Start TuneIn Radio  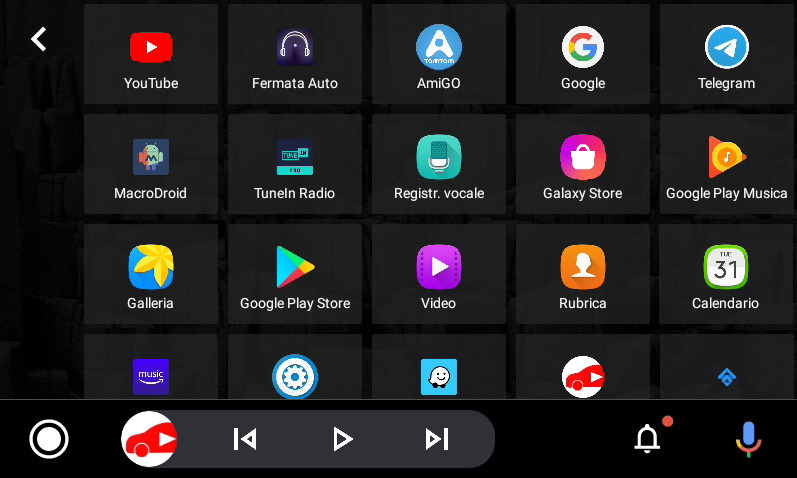295,165
